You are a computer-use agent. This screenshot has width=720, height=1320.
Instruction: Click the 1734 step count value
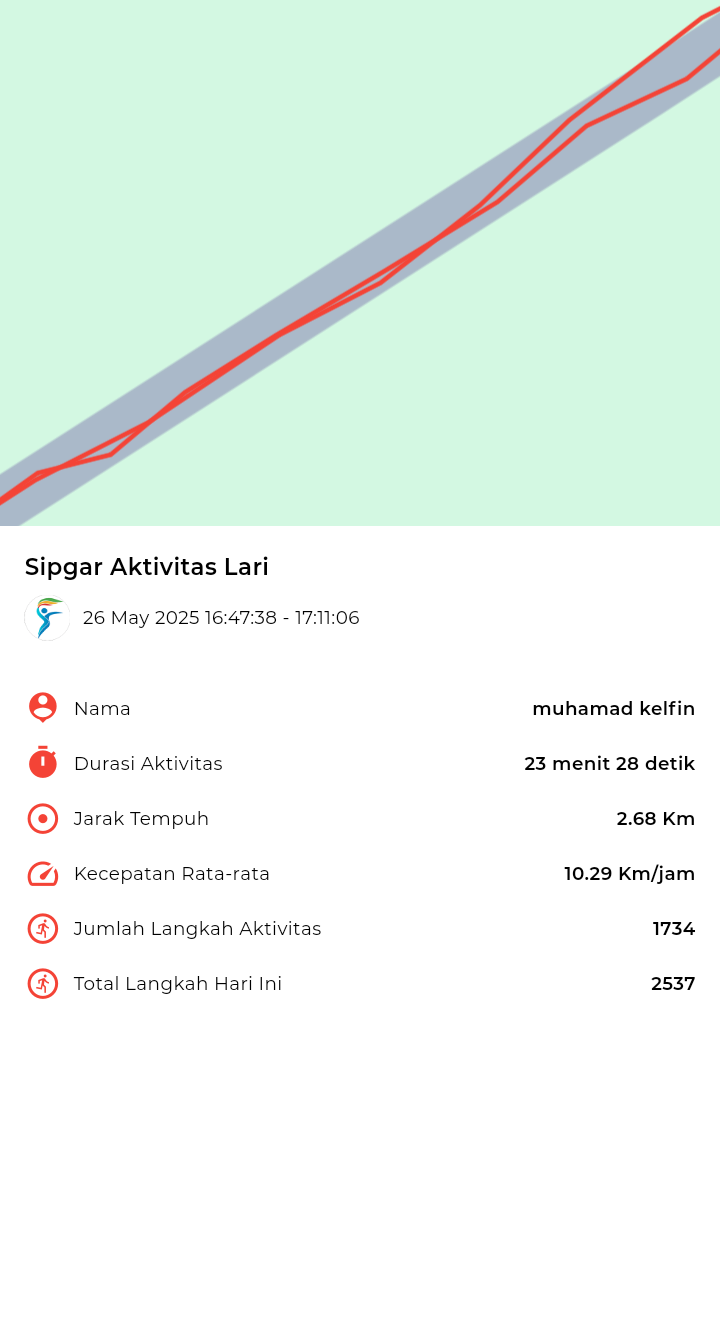coord(674,928)
